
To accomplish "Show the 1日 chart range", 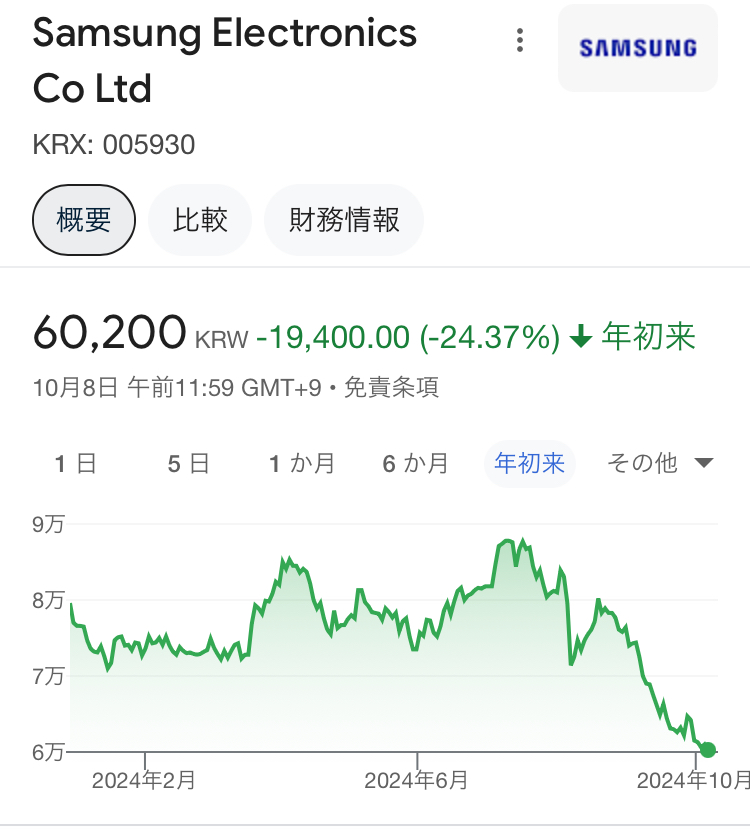I will (76, 463).
